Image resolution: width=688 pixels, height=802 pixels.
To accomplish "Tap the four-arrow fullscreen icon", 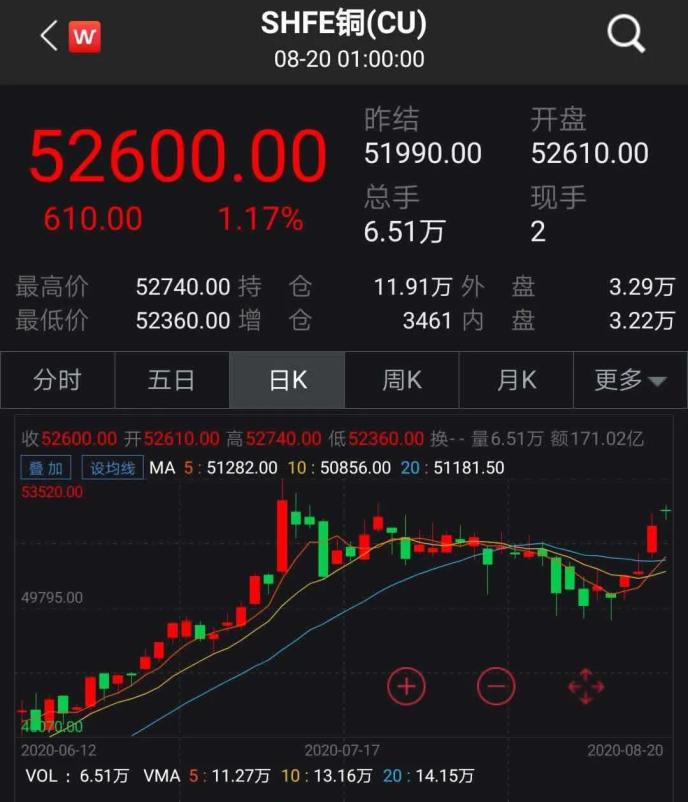I will pos(586,686).
